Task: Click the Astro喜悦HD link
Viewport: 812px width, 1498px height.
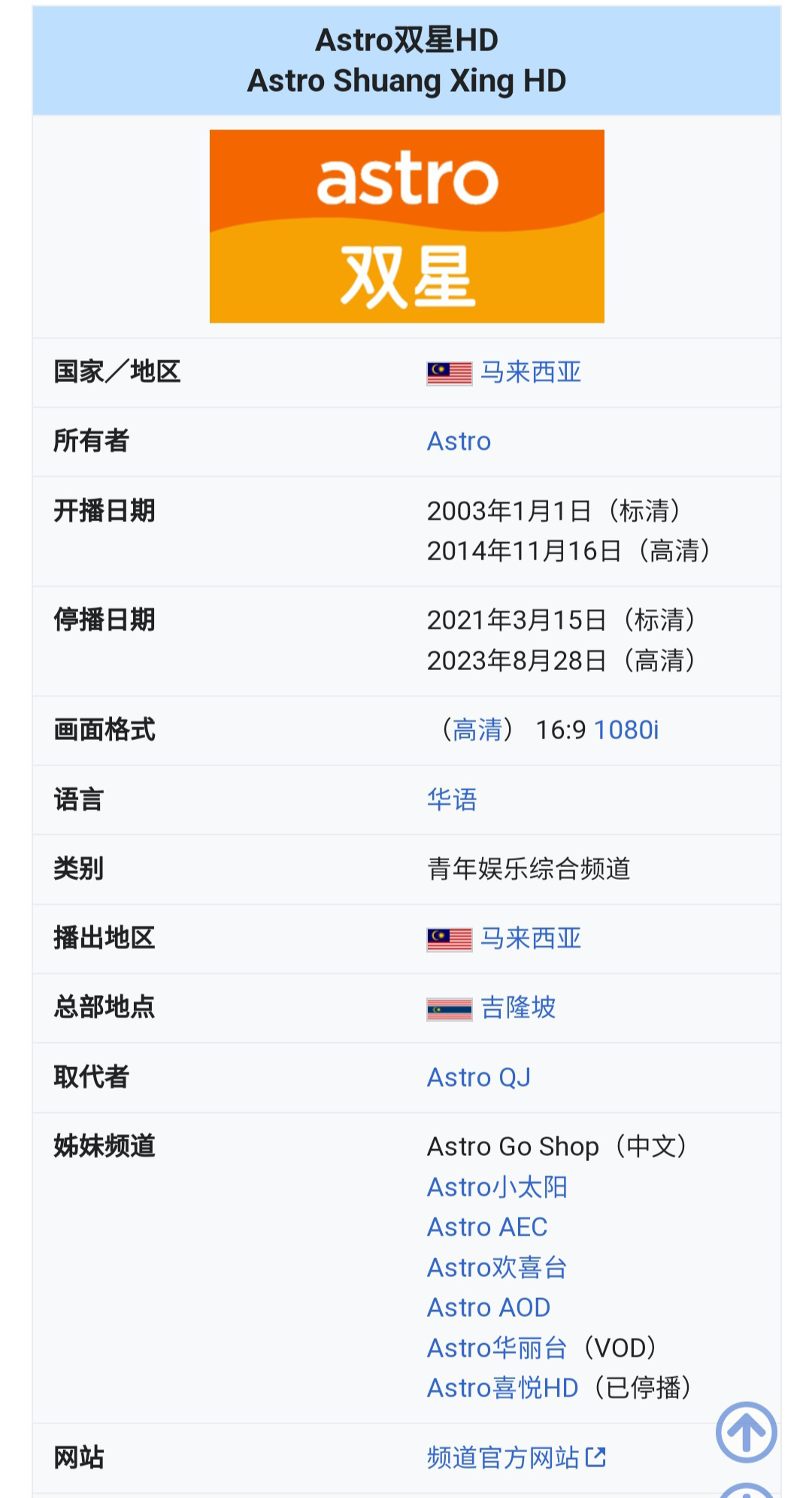Action: click(x=501, y=1388)
